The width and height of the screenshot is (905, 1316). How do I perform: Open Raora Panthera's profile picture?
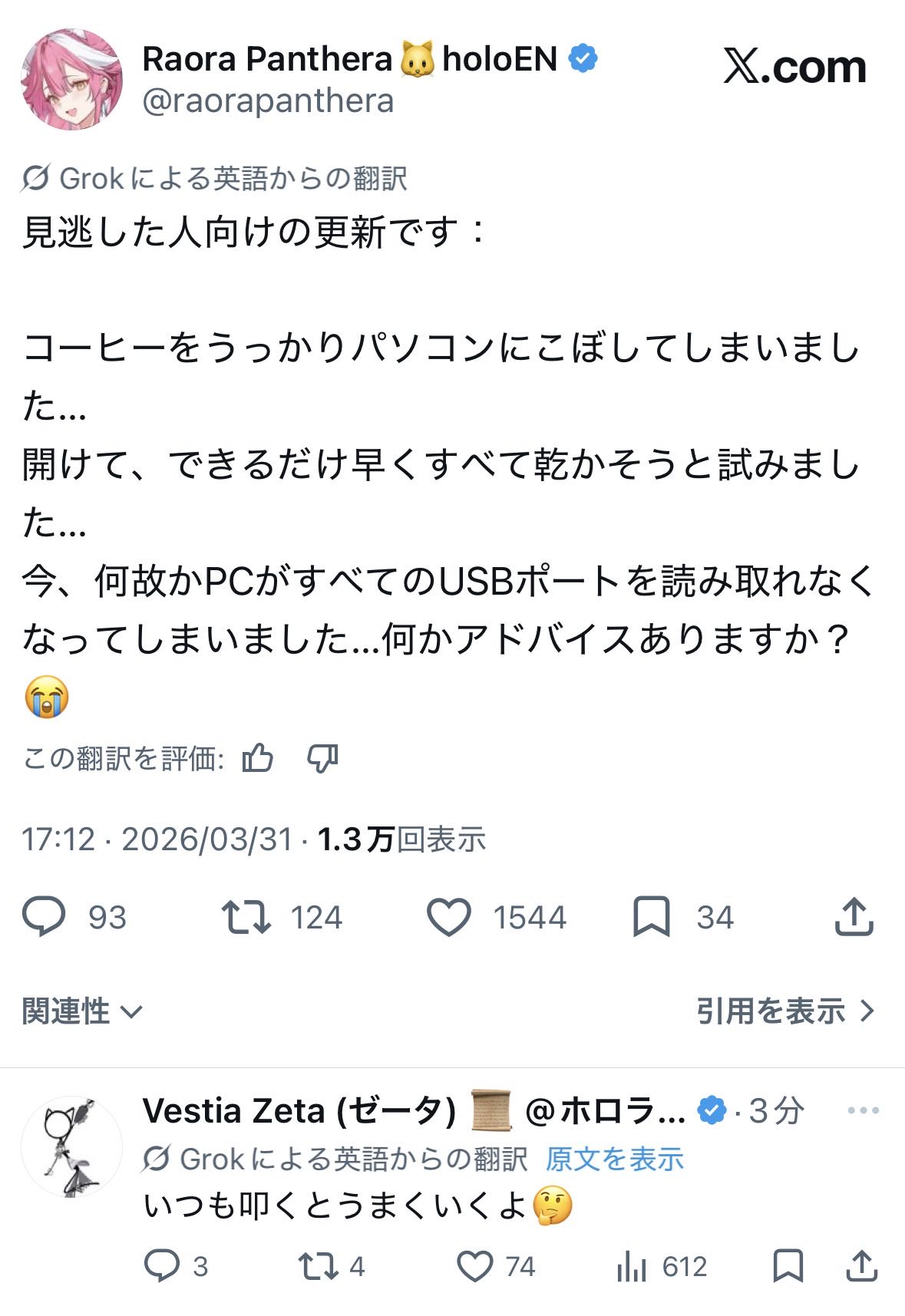71,80
